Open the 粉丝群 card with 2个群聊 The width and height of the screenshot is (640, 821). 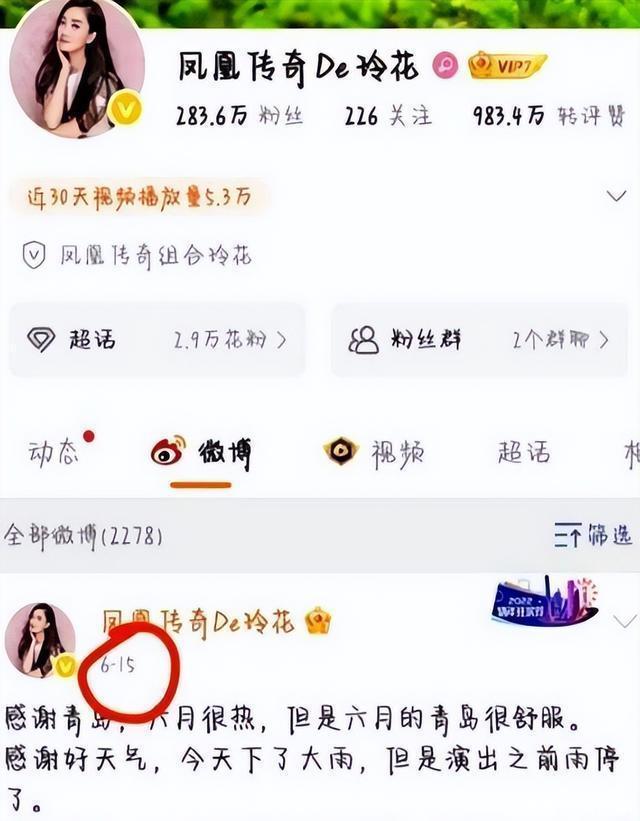point(478,340)
